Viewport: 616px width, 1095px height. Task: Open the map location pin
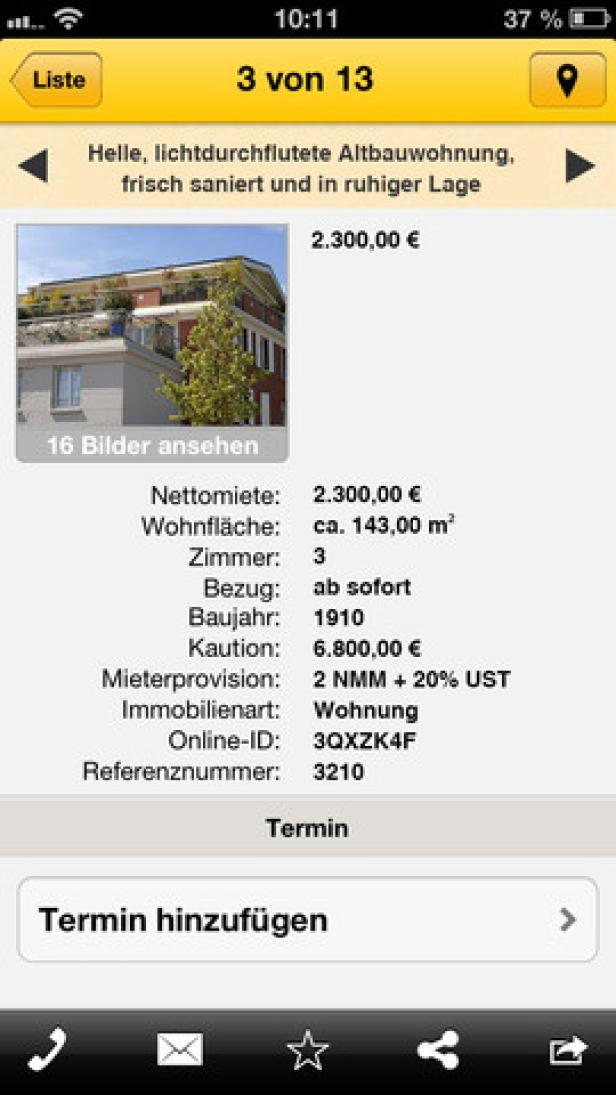(x=567, y=80)
